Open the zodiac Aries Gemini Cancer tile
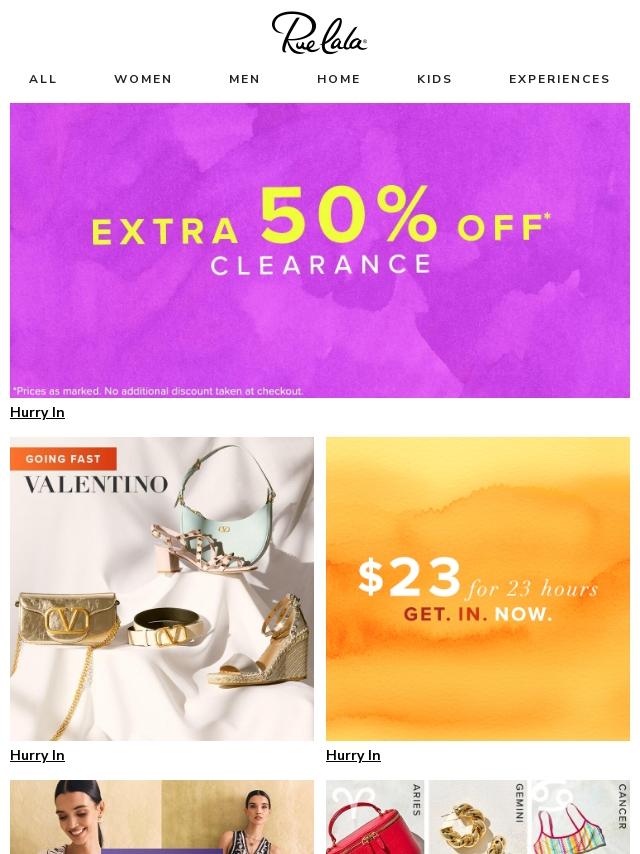Viewport: 640px width, 854px height. click(x=478, y=817)
